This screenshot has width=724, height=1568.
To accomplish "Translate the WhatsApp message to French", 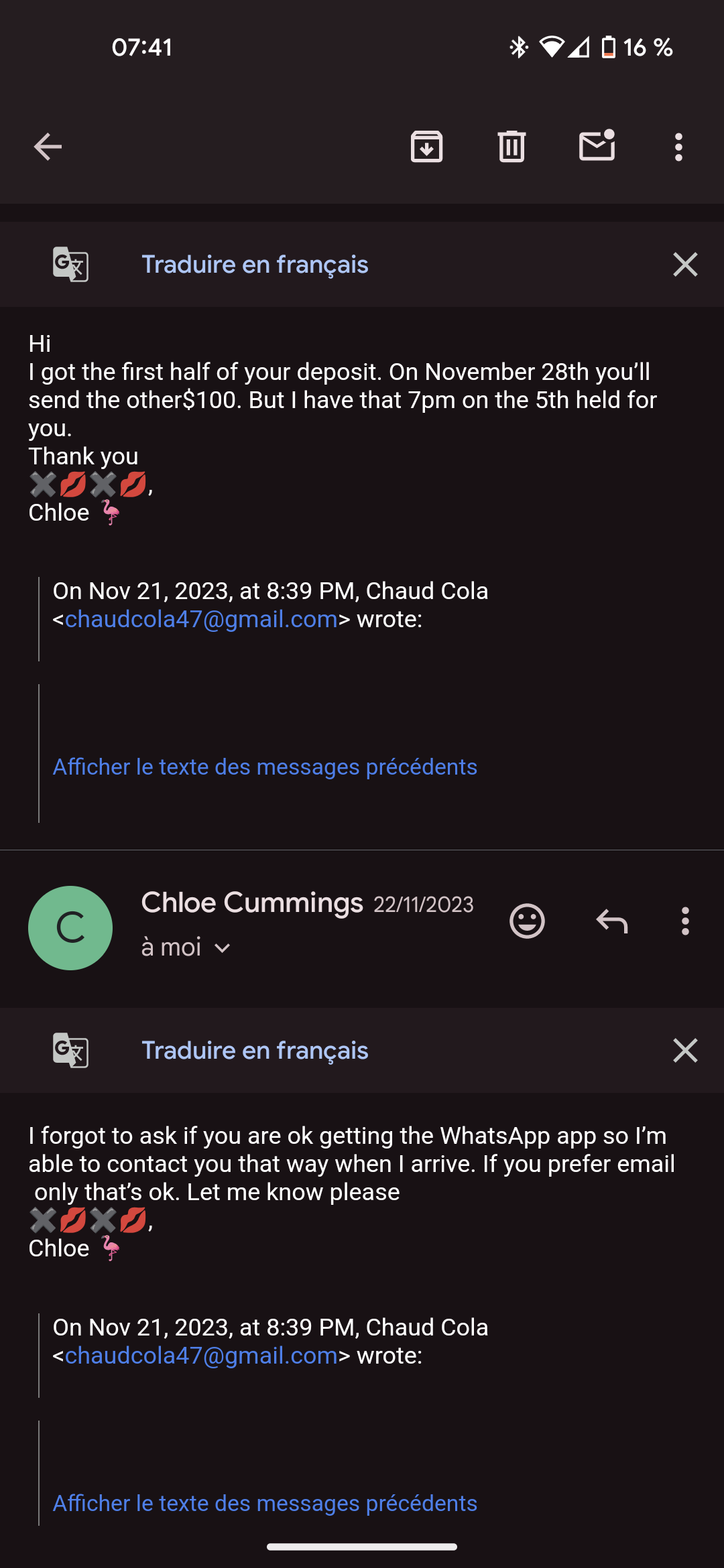I will pyautogui.click(x=255, y=1050).
